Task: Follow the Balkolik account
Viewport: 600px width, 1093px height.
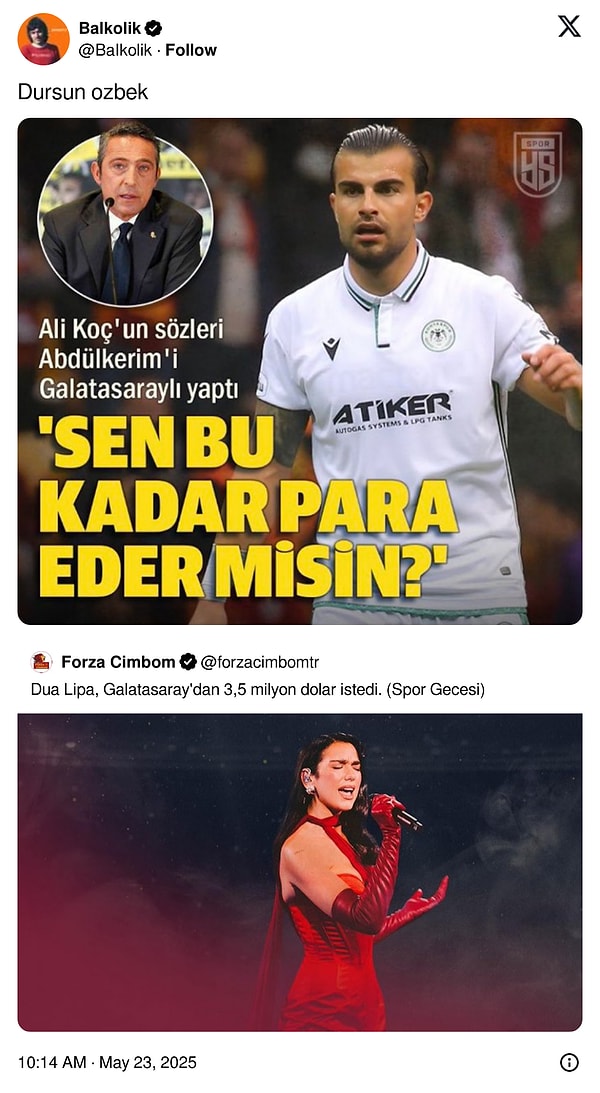Action: tap(191, 50)
